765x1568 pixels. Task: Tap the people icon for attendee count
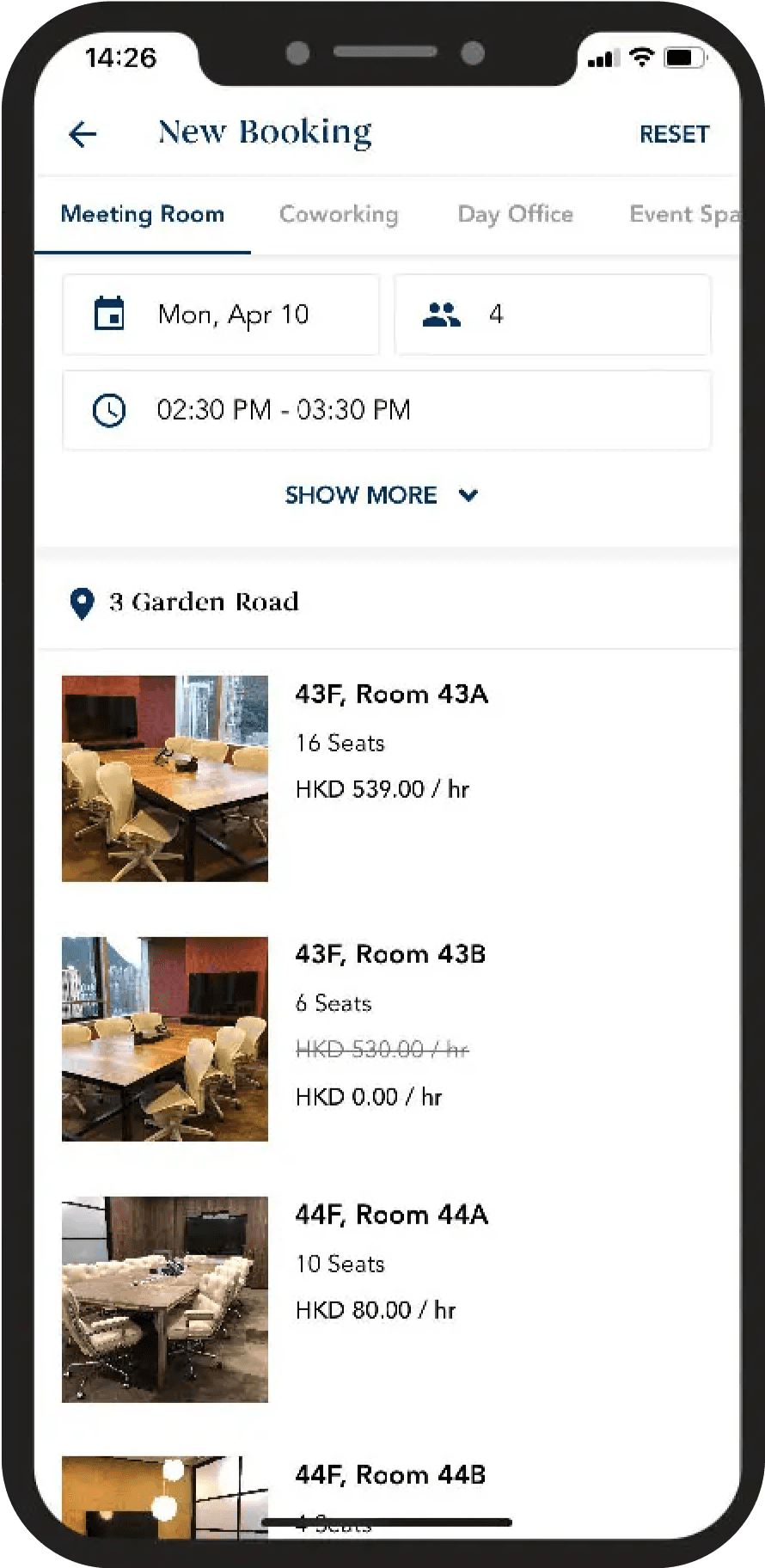pyautogui.click(x=444, y=315)
